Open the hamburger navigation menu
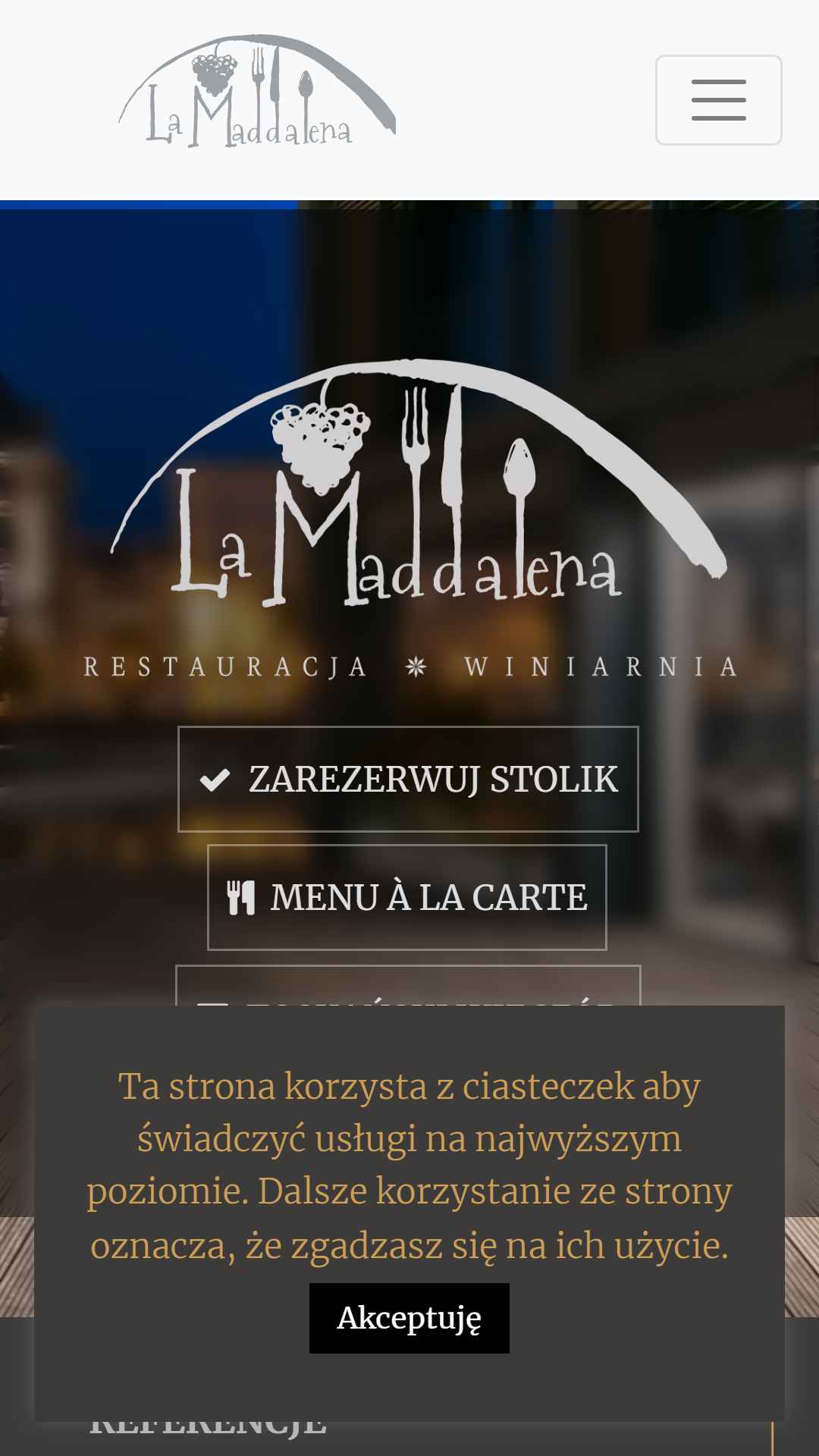The image size is (819, 1456). tap(718, 100)
